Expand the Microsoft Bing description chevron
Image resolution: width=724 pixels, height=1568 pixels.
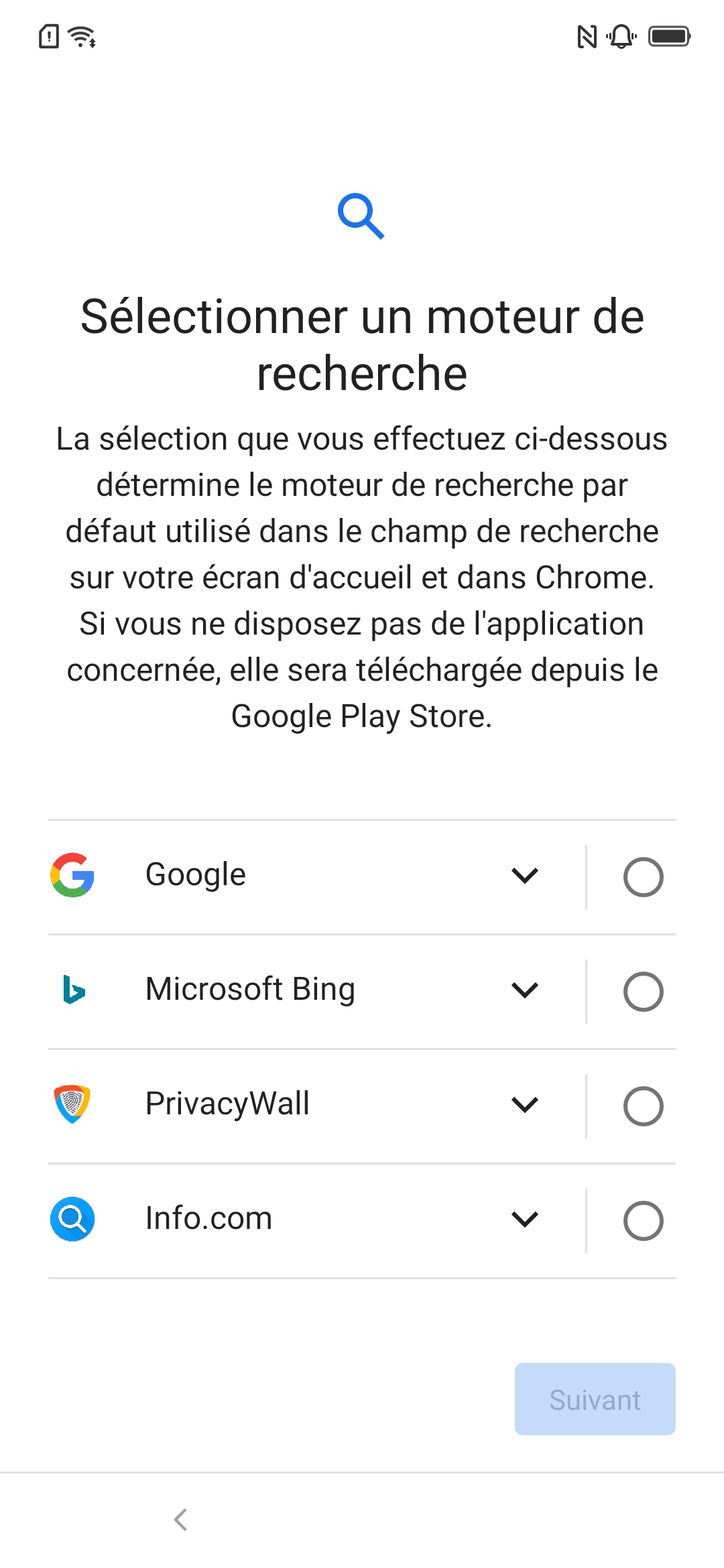[x=525, y=990]
